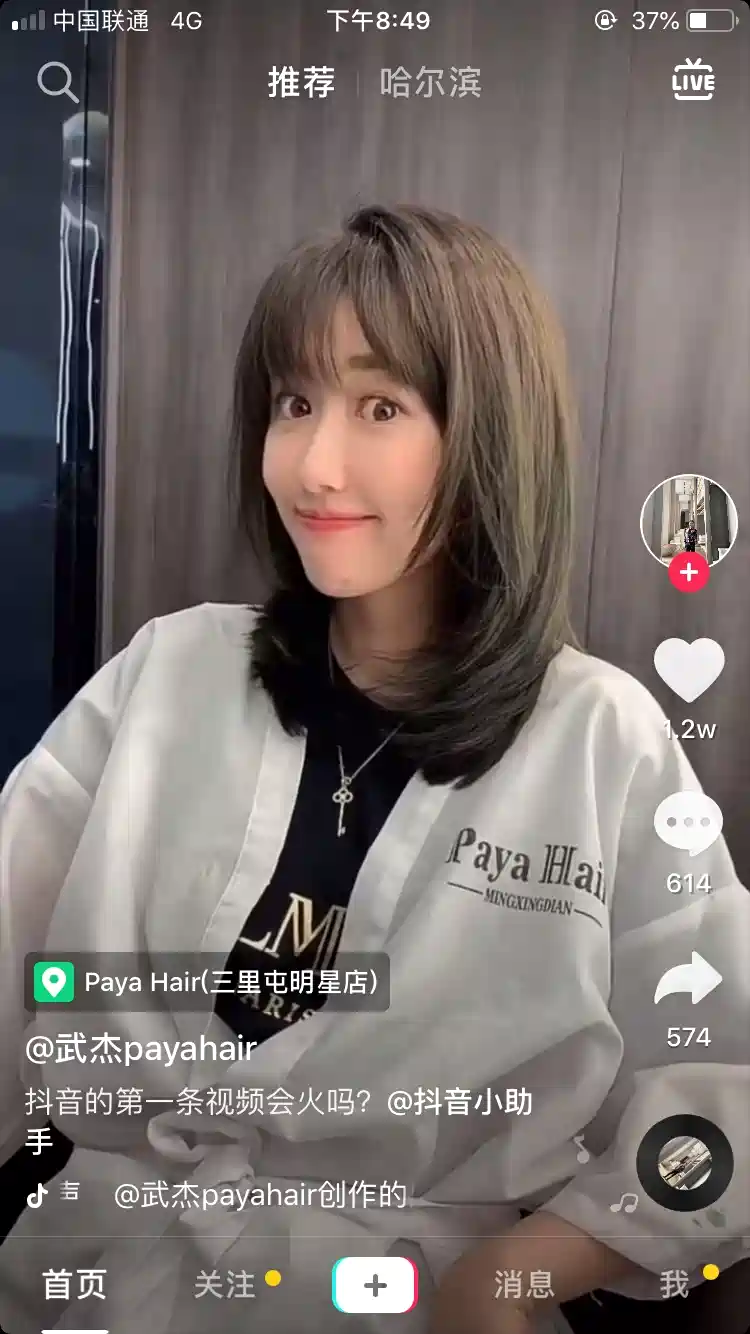Open the @武杰payahair username
Screen dimensions: 750x1334
tap(141, 1048)
